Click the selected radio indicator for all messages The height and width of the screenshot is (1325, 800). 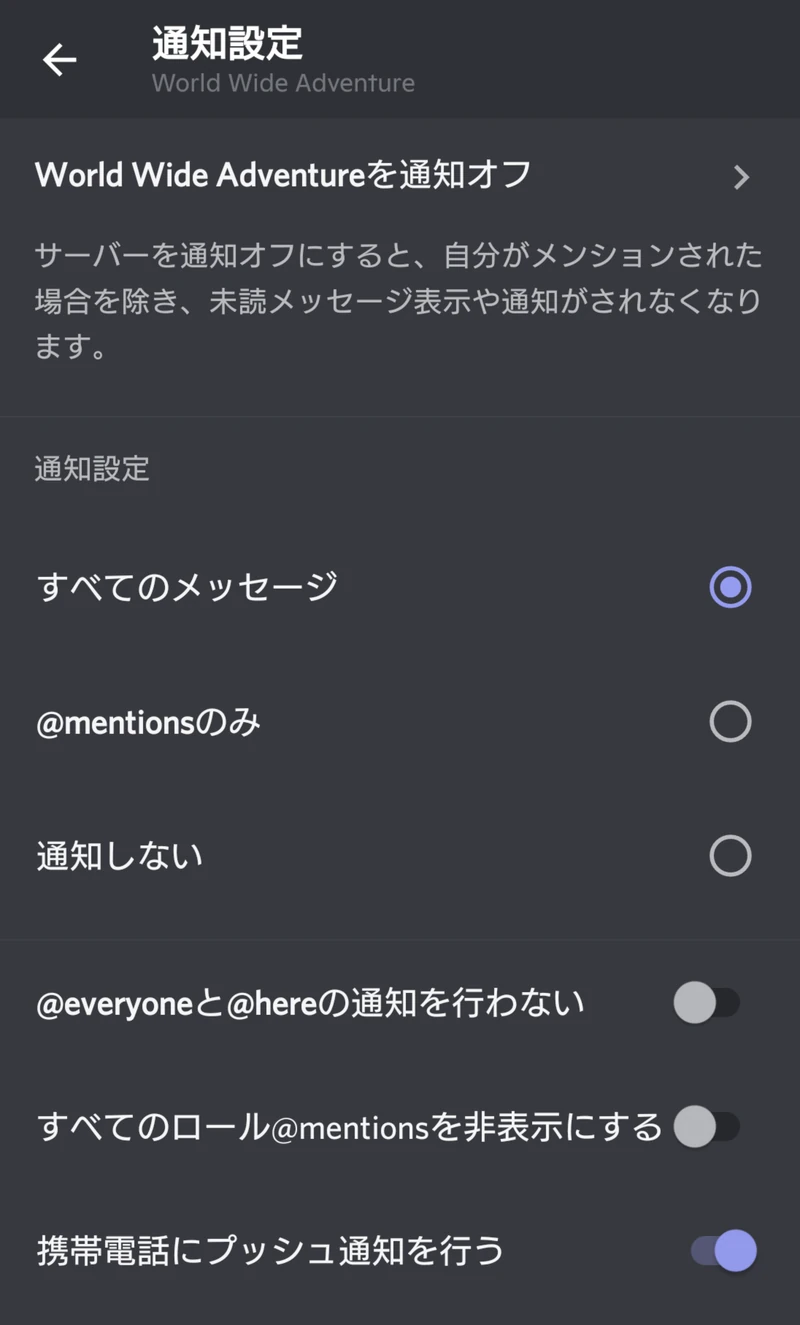click(731, 587)
